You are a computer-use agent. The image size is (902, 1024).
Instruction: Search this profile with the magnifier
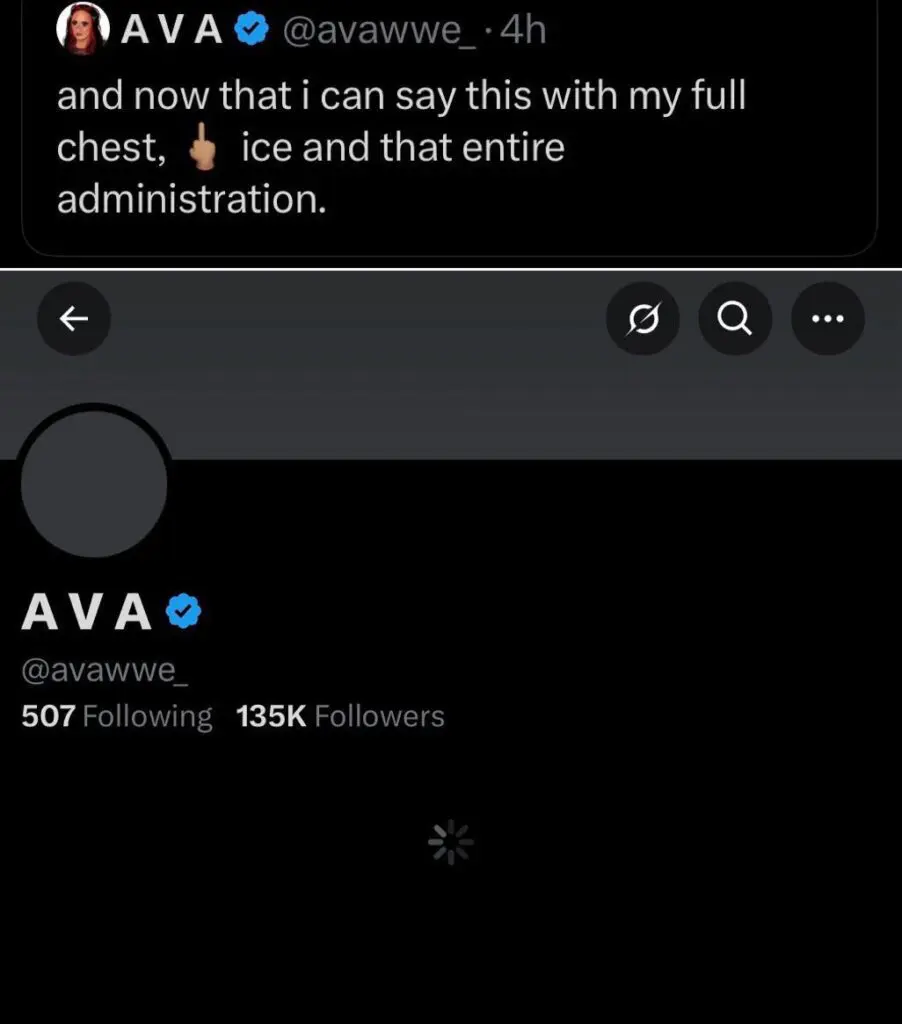pos(735,319)
